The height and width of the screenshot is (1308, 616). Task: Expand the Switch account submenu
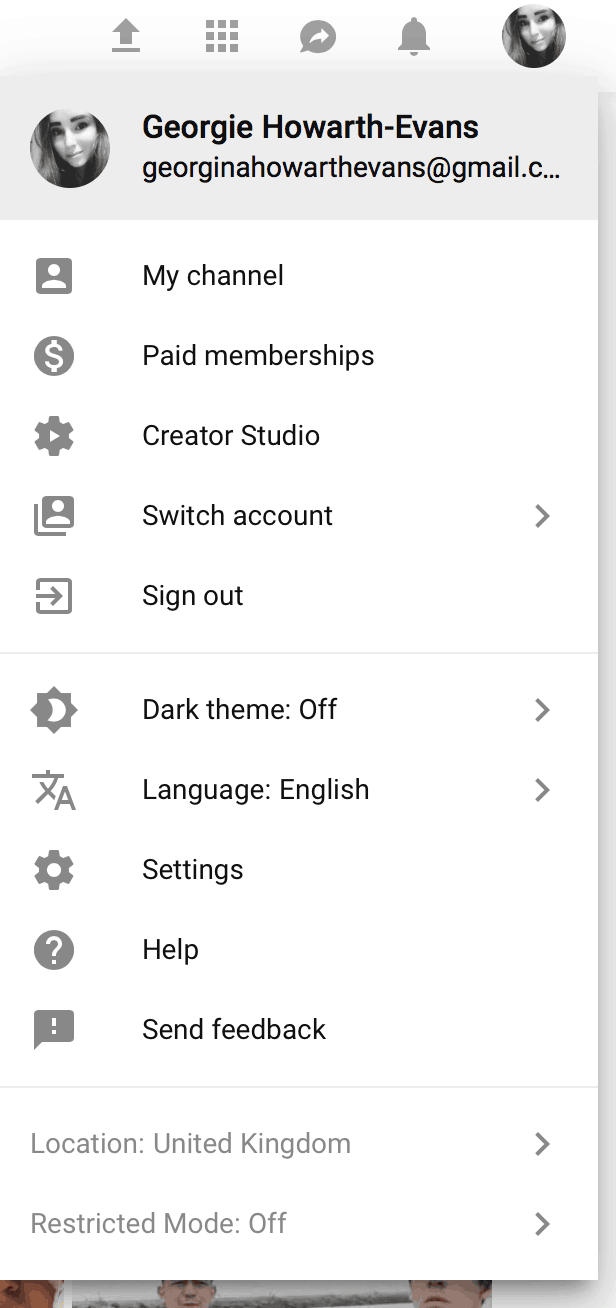tap(299, 516)
